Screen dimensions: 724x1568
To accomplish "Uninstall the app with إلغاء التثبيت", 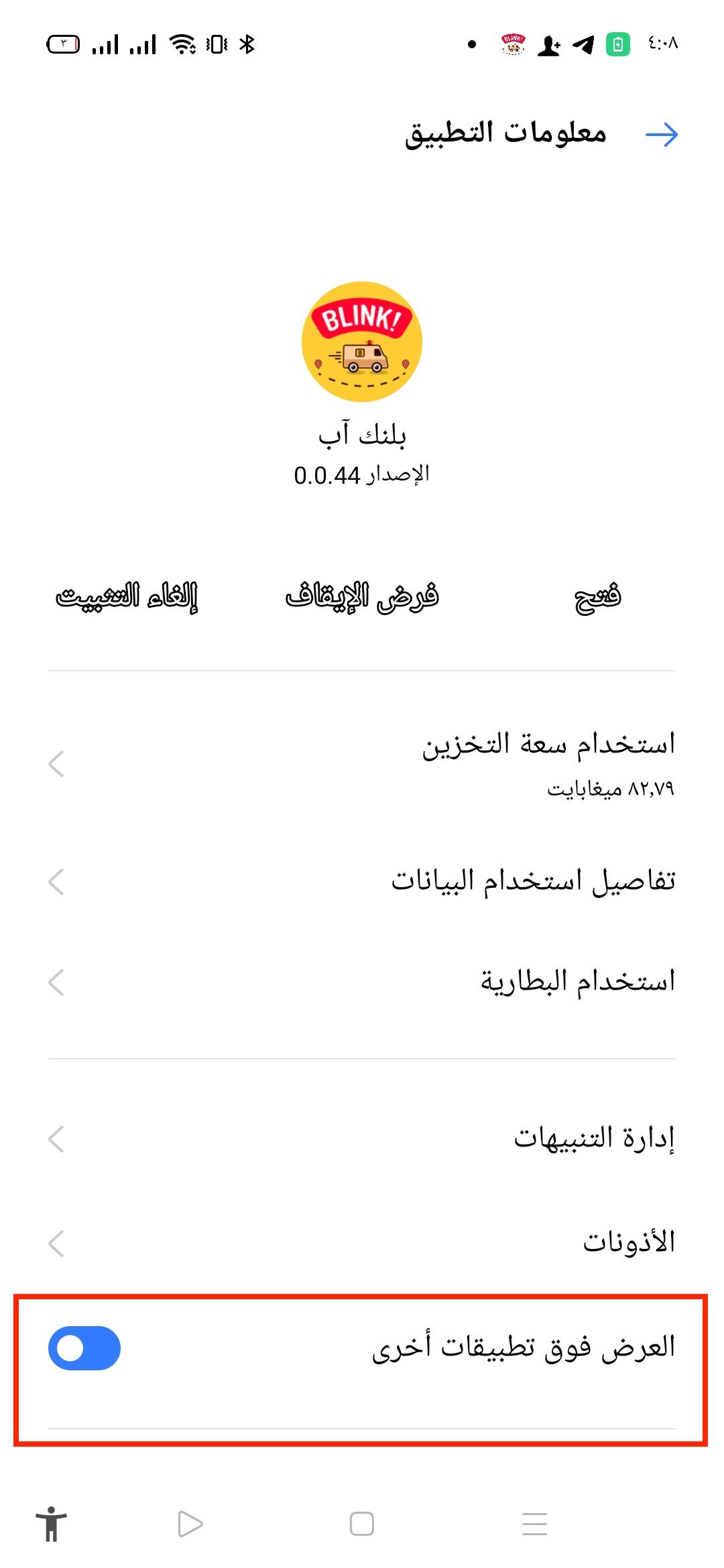I will tap(127, 596).
